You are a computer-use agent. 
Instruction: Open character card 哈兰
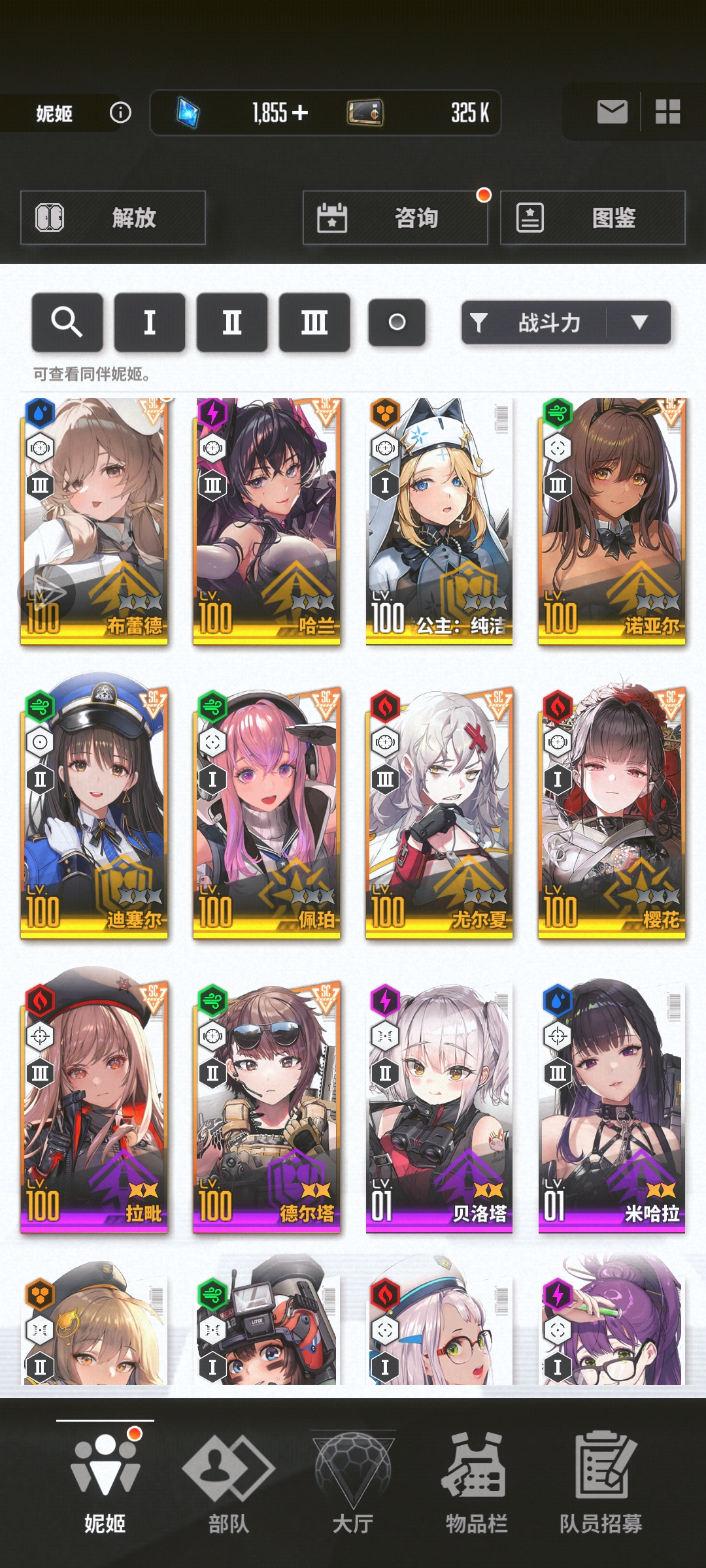point(267,521)
